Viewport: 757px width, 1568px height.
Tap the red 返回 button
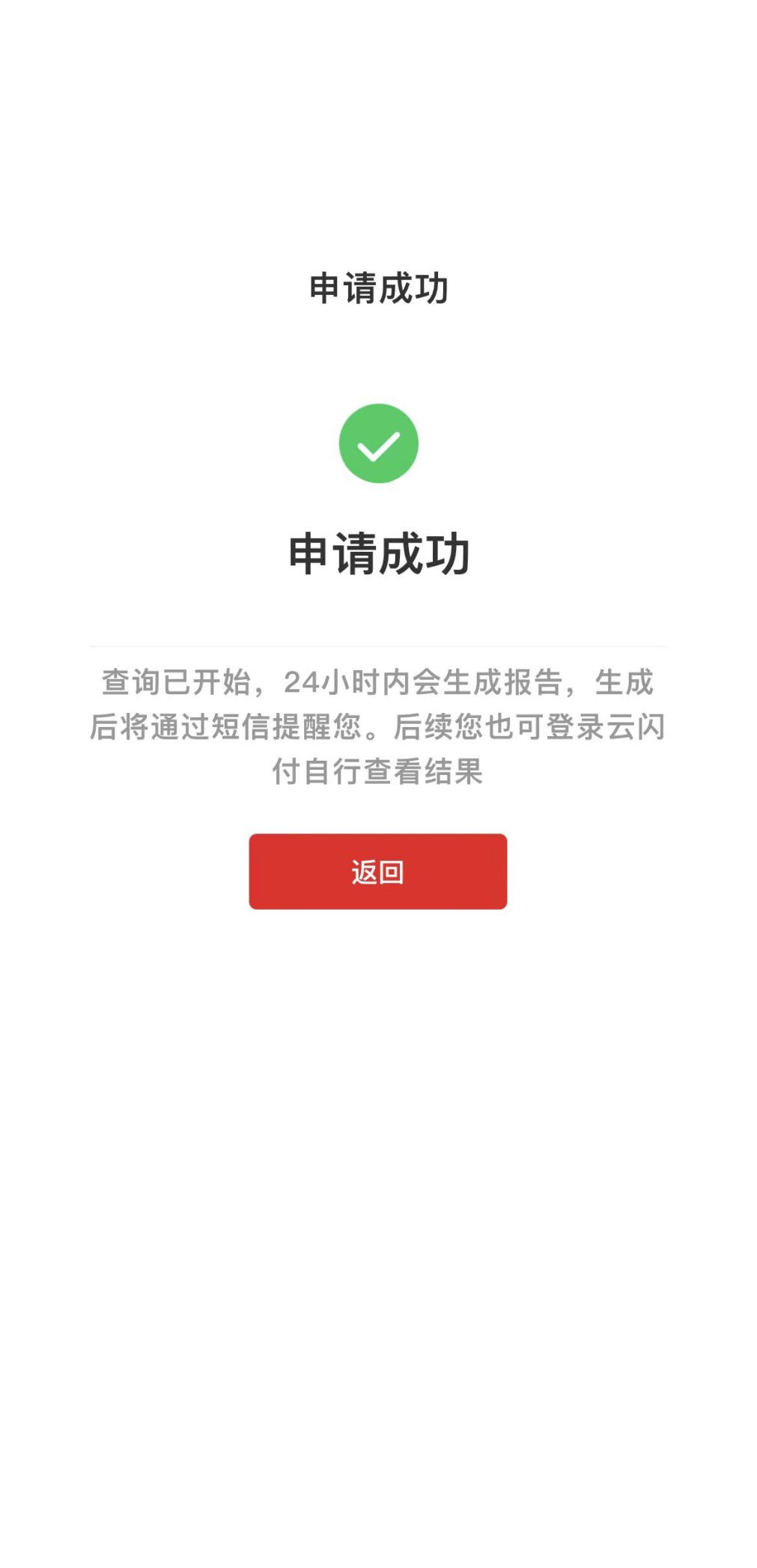pyautogui.click(x=377, y=871)
